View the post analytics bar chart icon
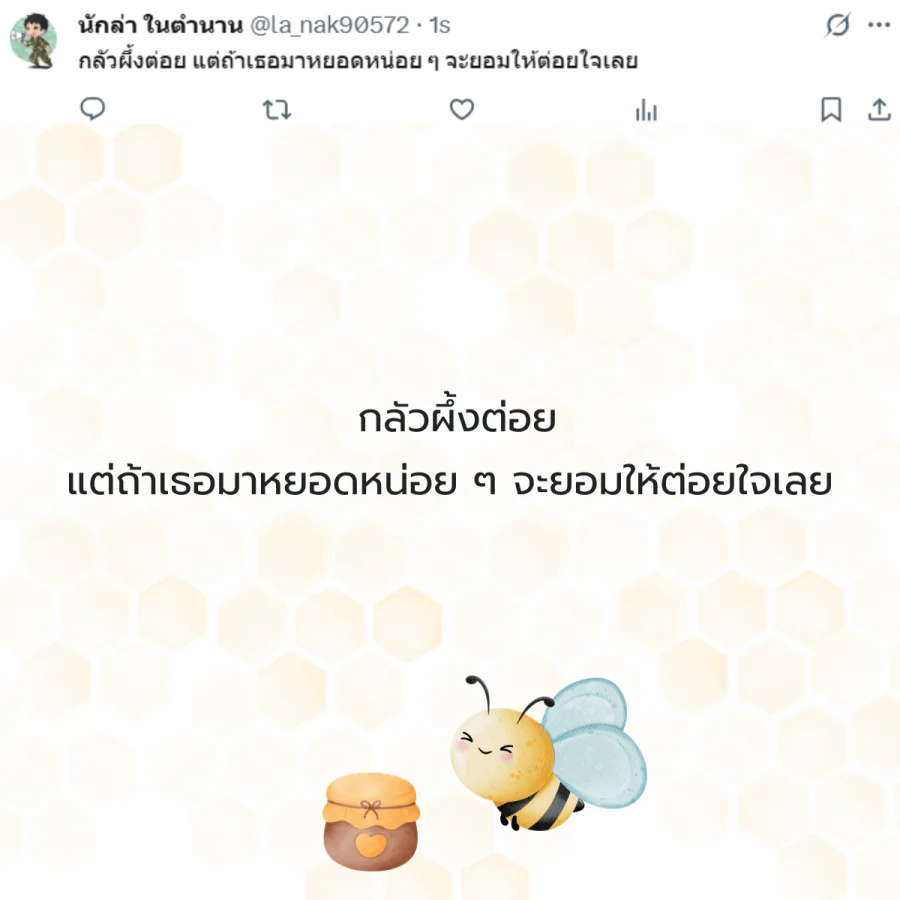Image resolution: width=900 pixels, height=900 pixels. tap(646, 110)
